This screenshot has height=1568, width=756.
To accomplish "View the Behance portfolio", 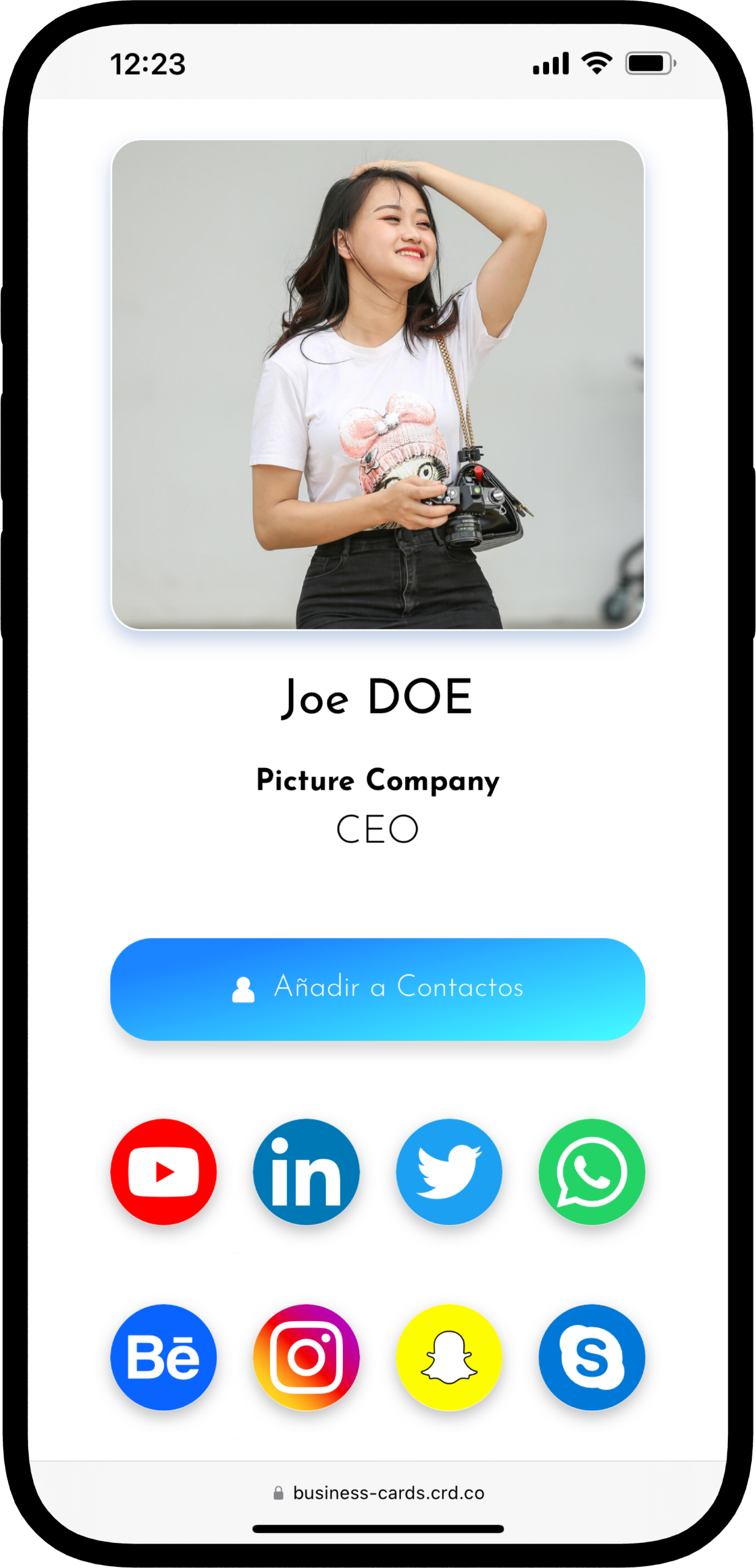I will pos(163,1357).
